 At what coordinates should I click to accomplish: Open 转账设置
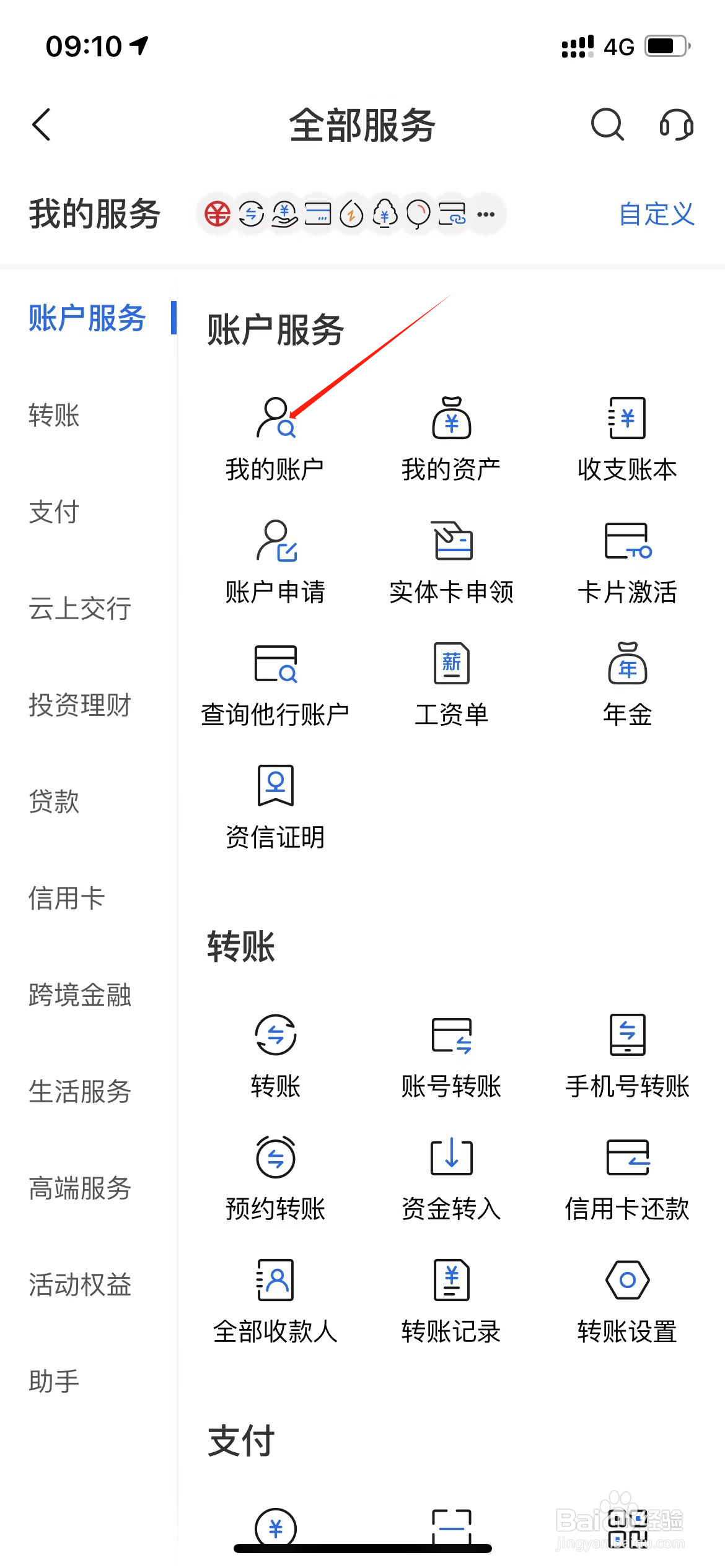(627, 1300)
